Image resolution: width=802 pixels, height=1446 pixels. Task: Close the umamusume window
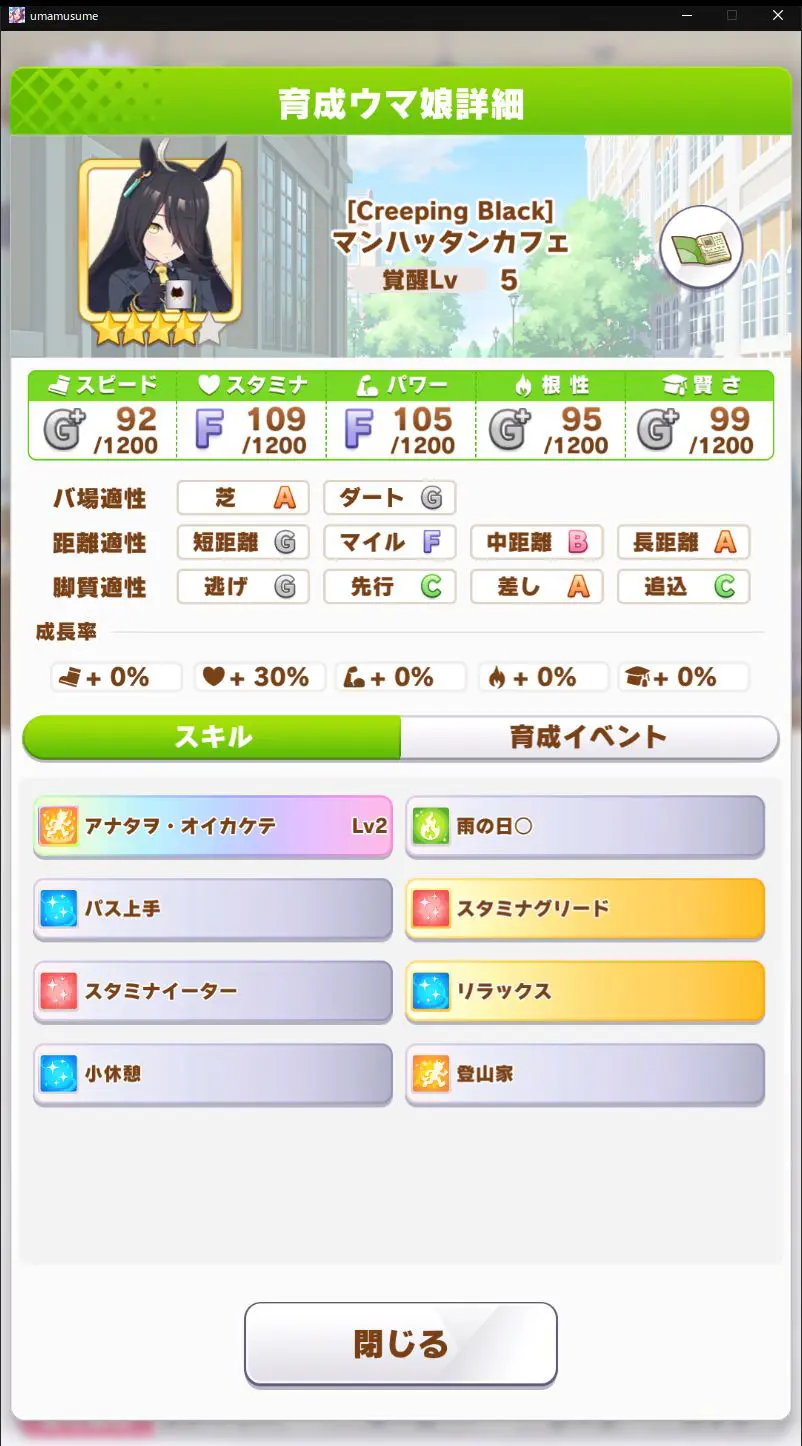(x=777, y=15)
